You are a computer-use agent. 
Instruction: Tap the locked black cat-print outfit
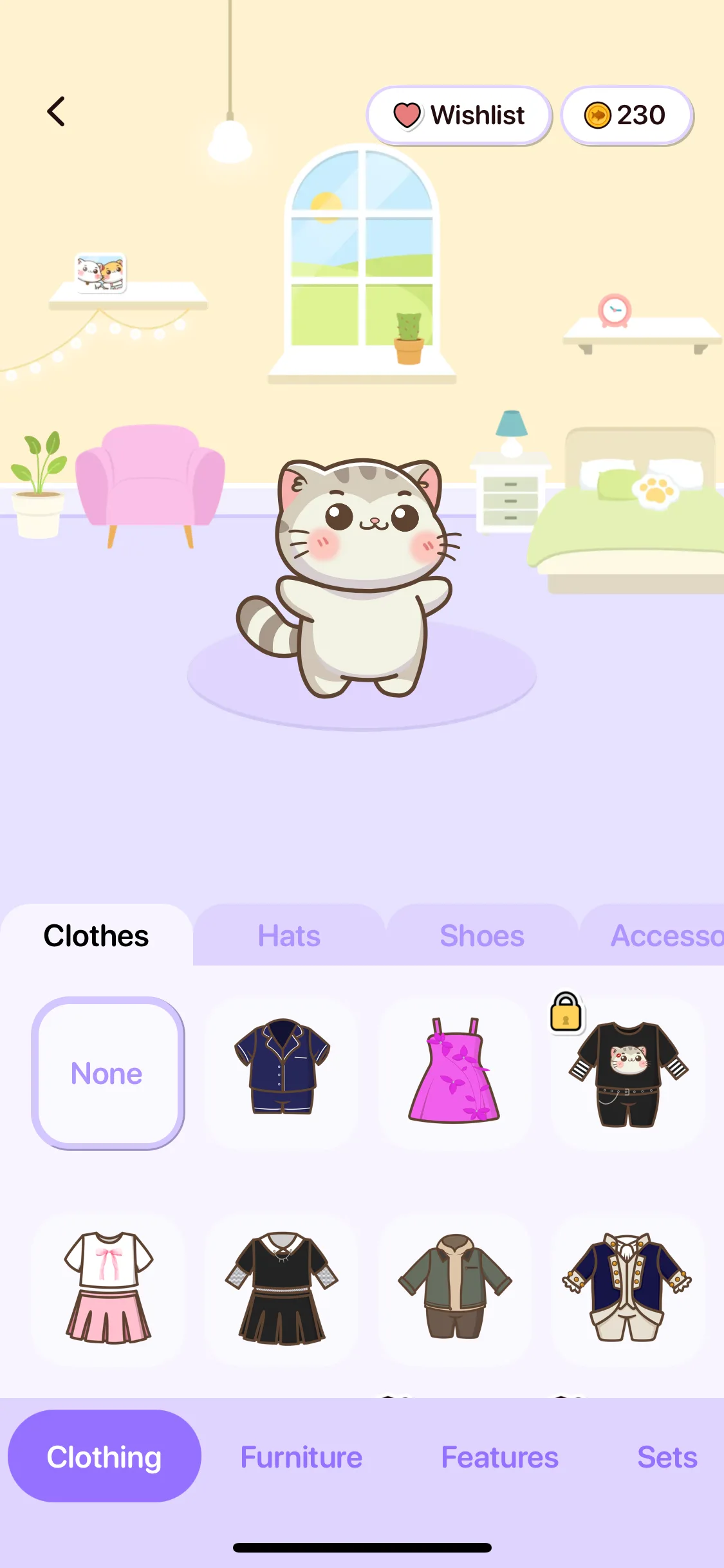(627, 1073)
